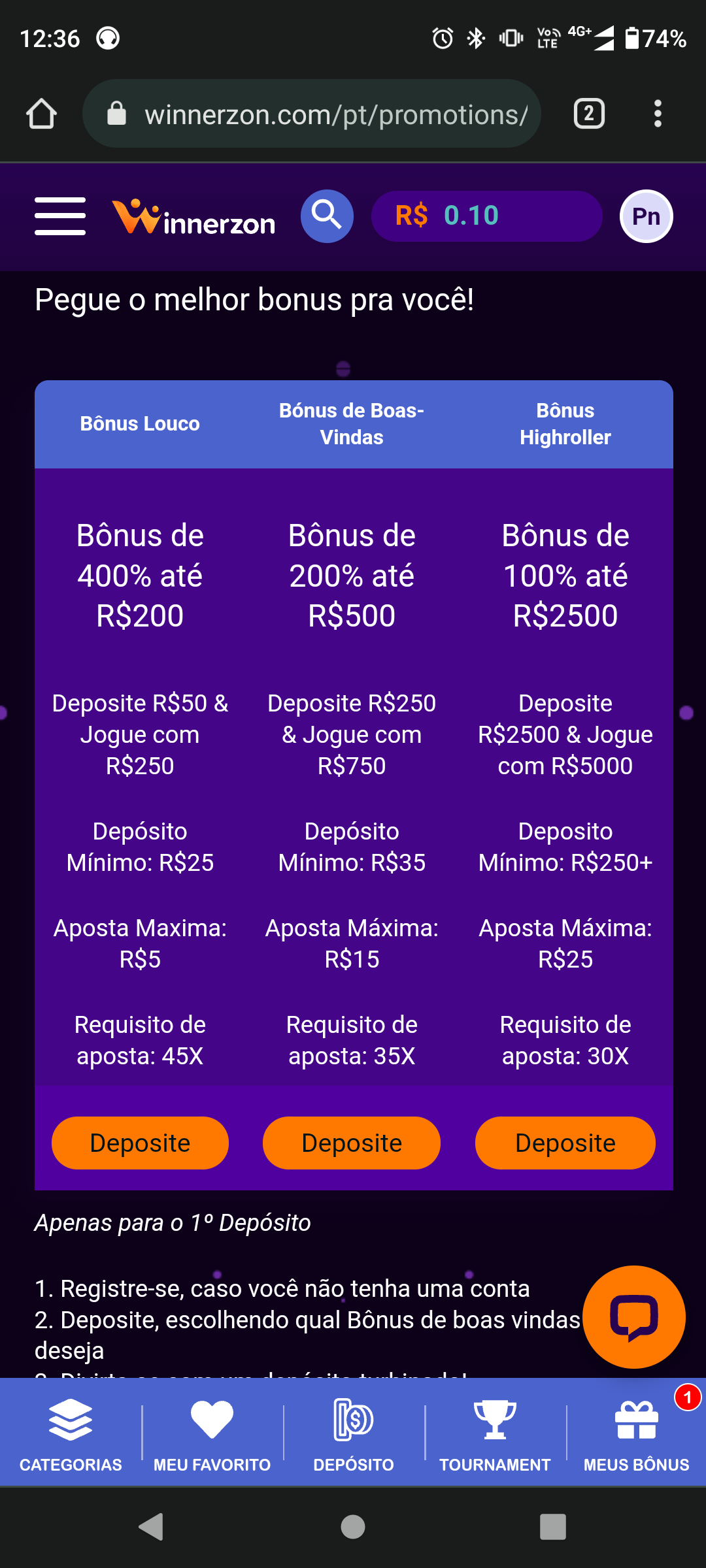
Task: Tap Deposite under Bônus Highroller
Action: tap(565, 1143)
